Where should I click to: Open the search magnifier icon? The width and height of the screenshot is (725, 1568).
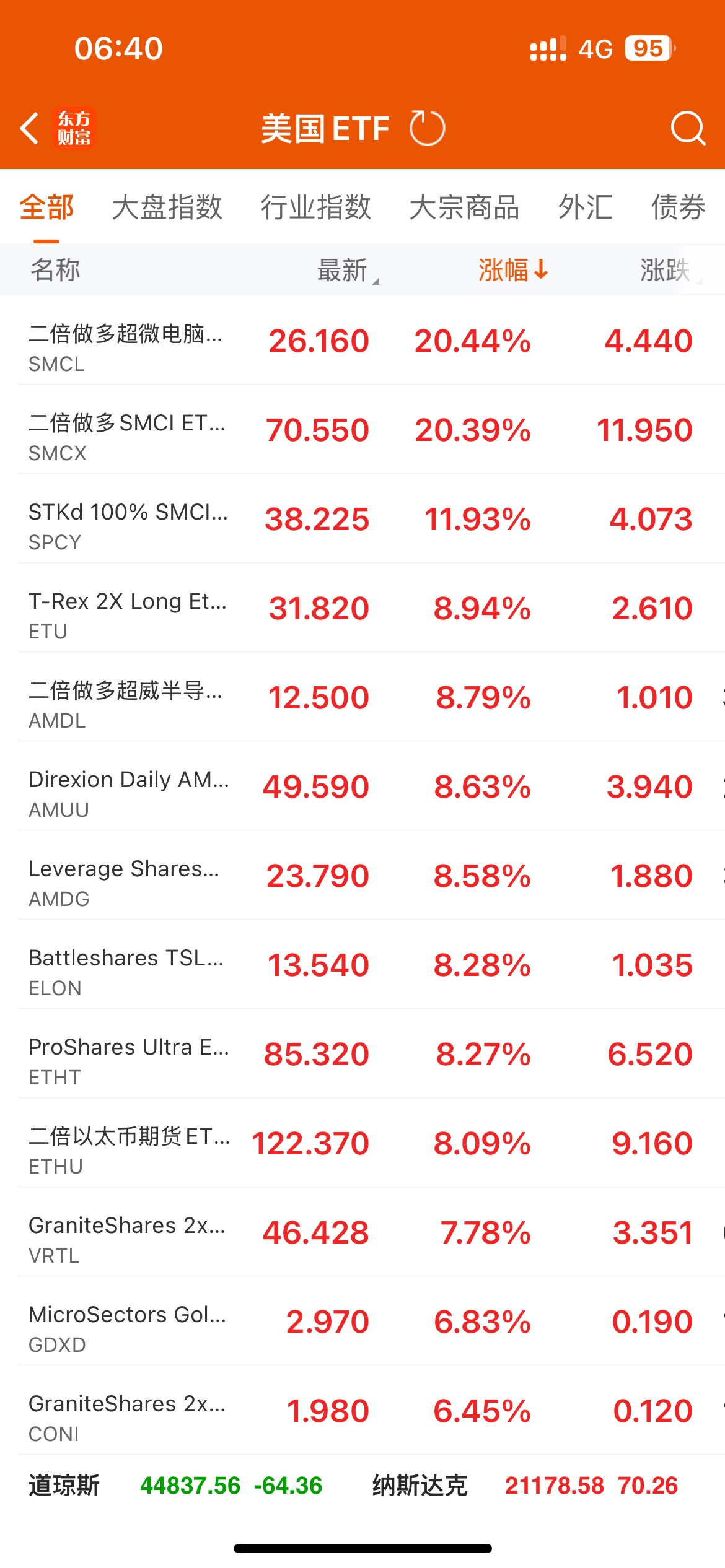[x=688, y=128]
